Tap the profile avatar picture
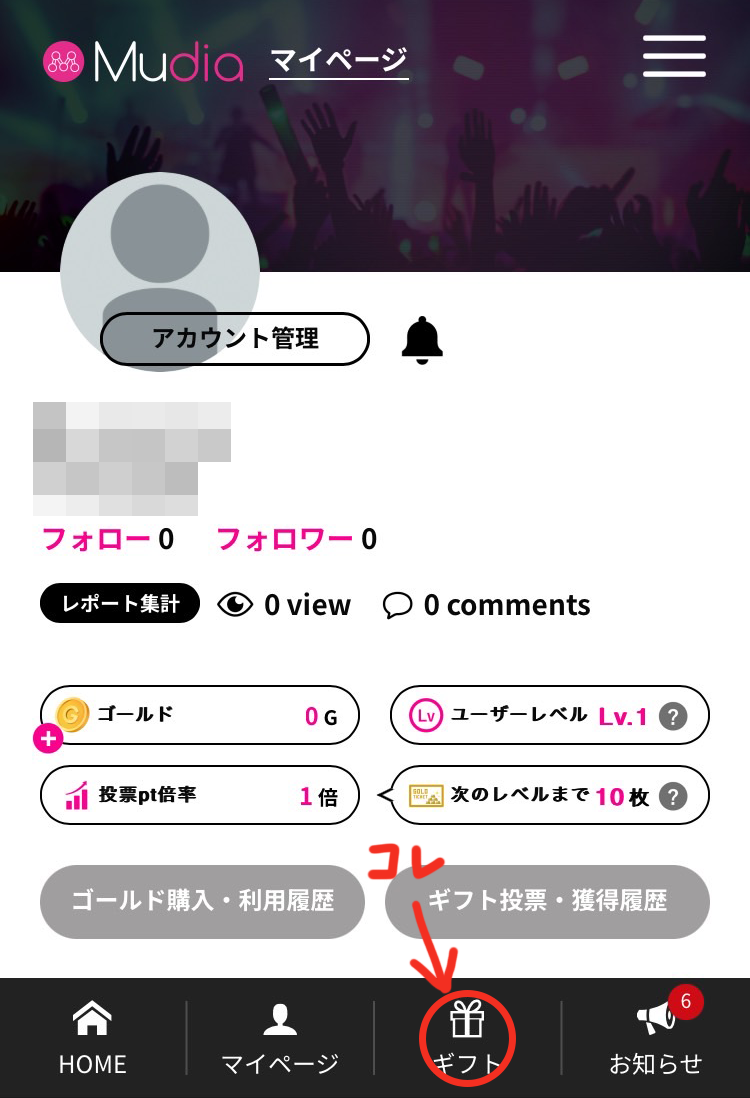Screen dimensions: 750x1098 pos(160,250)
